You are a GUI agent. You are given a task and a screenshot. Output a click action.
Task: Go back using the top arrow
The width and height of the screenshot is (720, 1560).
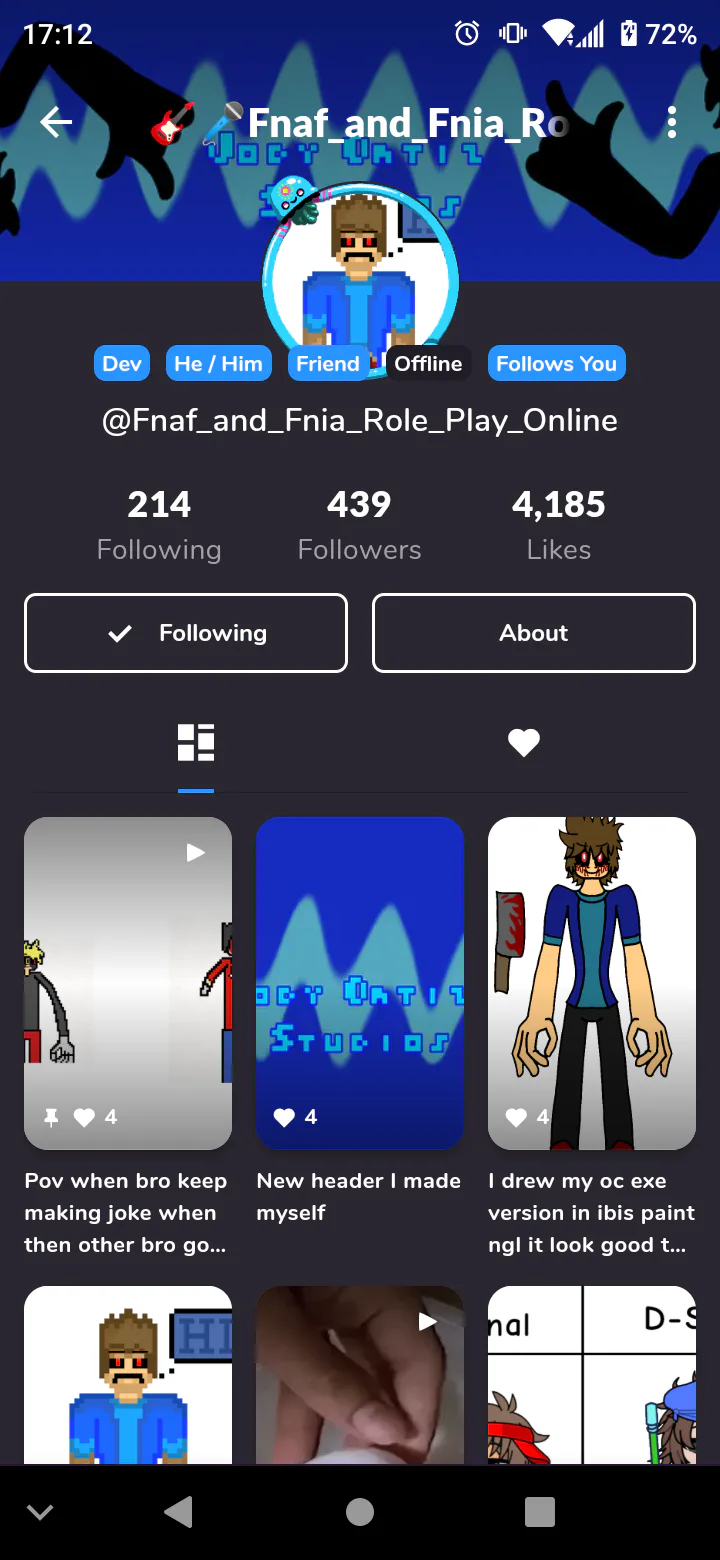click(x=56, y=123)
